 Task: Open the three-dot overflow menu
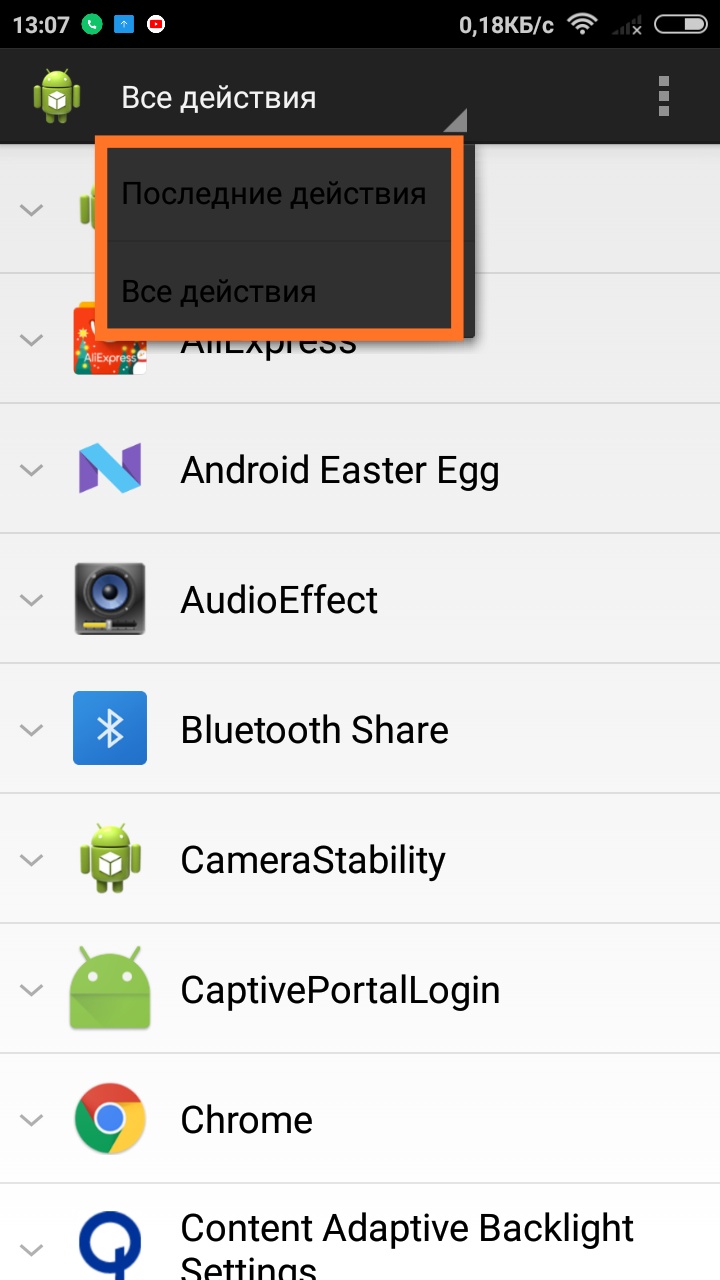point(662,97)
